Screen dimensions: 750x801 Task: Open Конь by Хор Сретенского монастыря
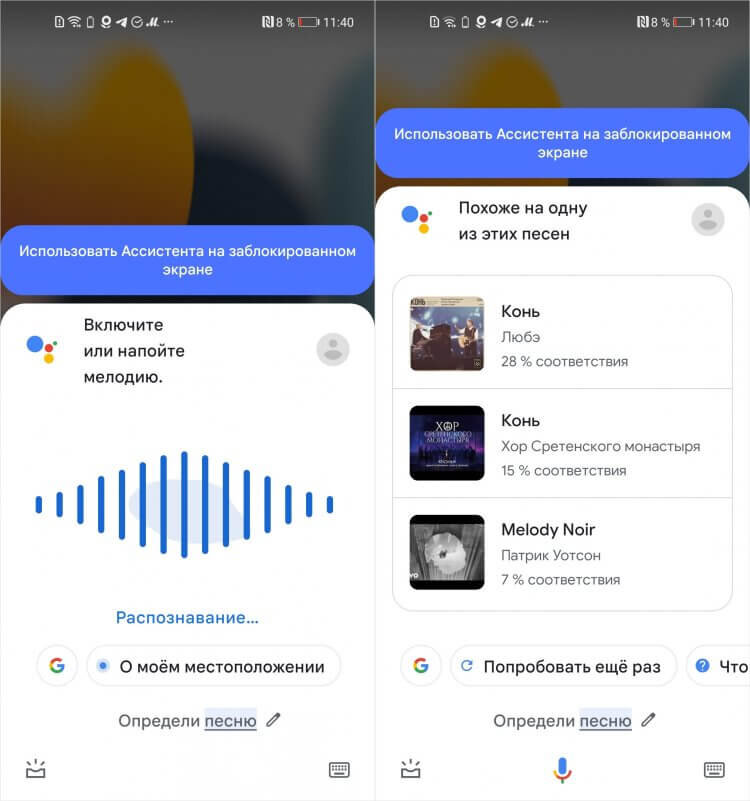tap(563, 443)
